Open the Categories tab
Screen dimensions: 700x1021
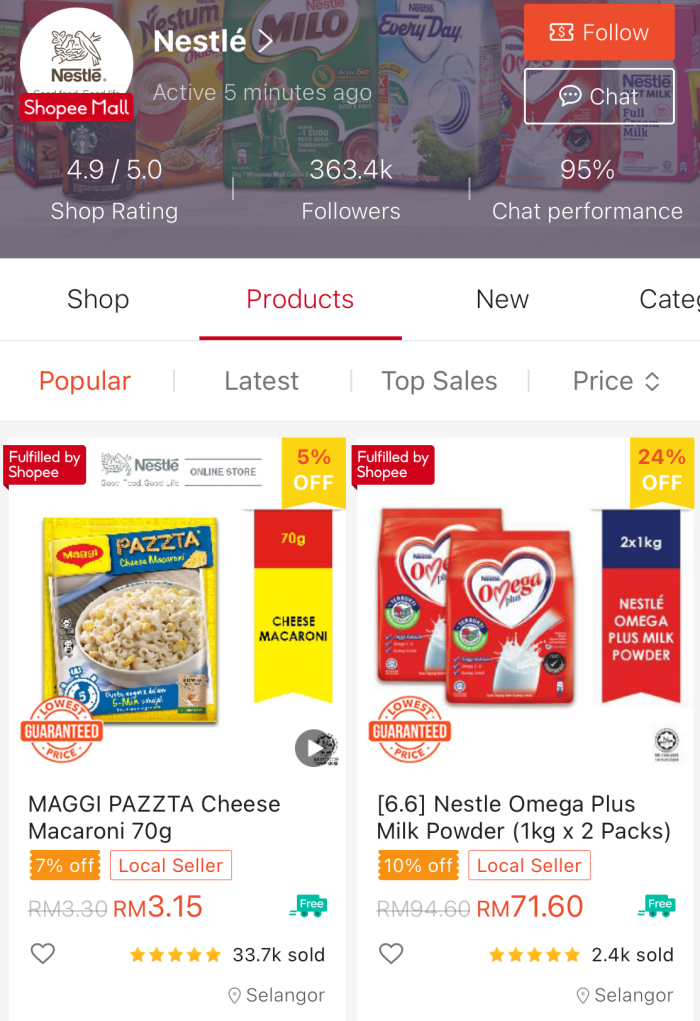[x=668, y=299]
